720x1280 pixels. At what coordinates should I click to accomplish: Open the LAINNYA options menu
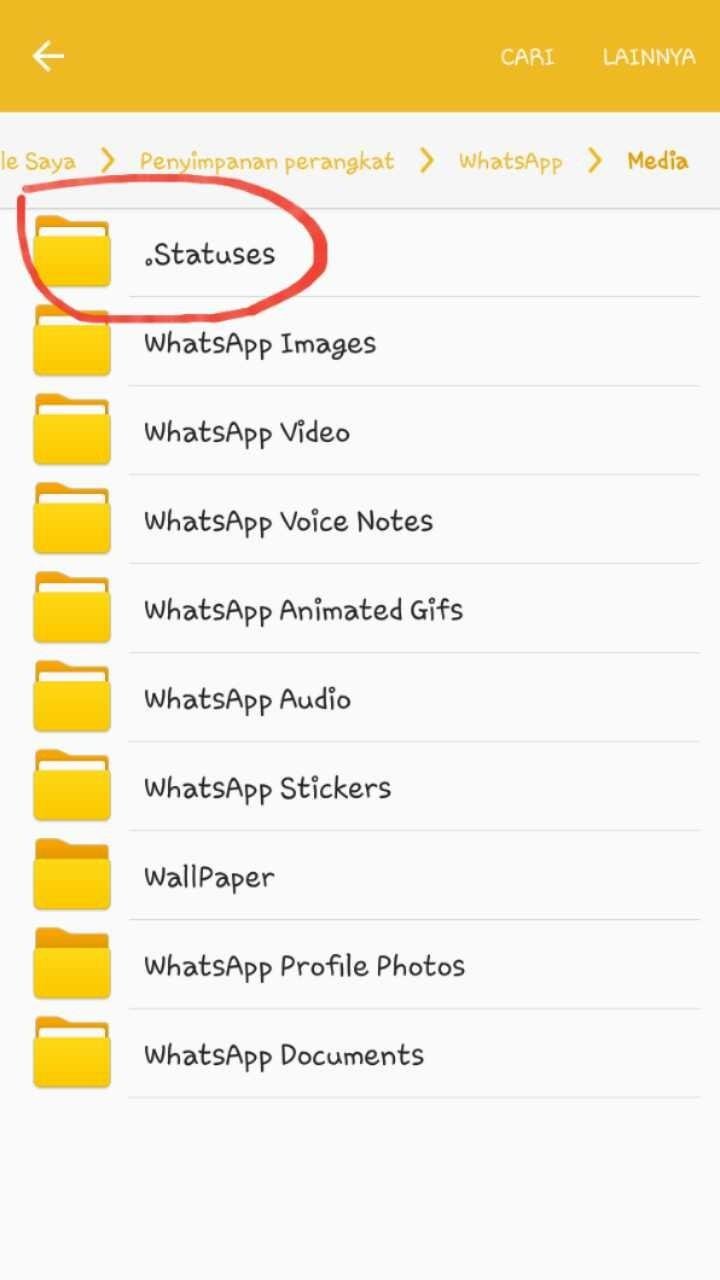[648, 57]
